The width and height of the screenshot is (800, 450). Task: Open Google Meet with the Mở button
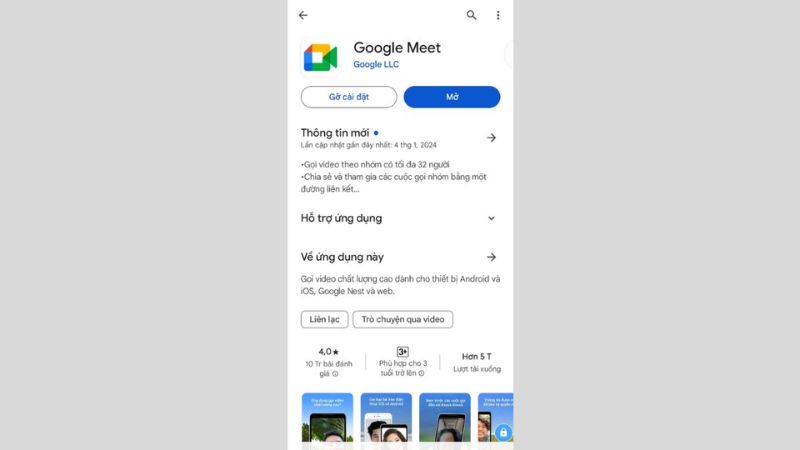(x=452, y=97)
